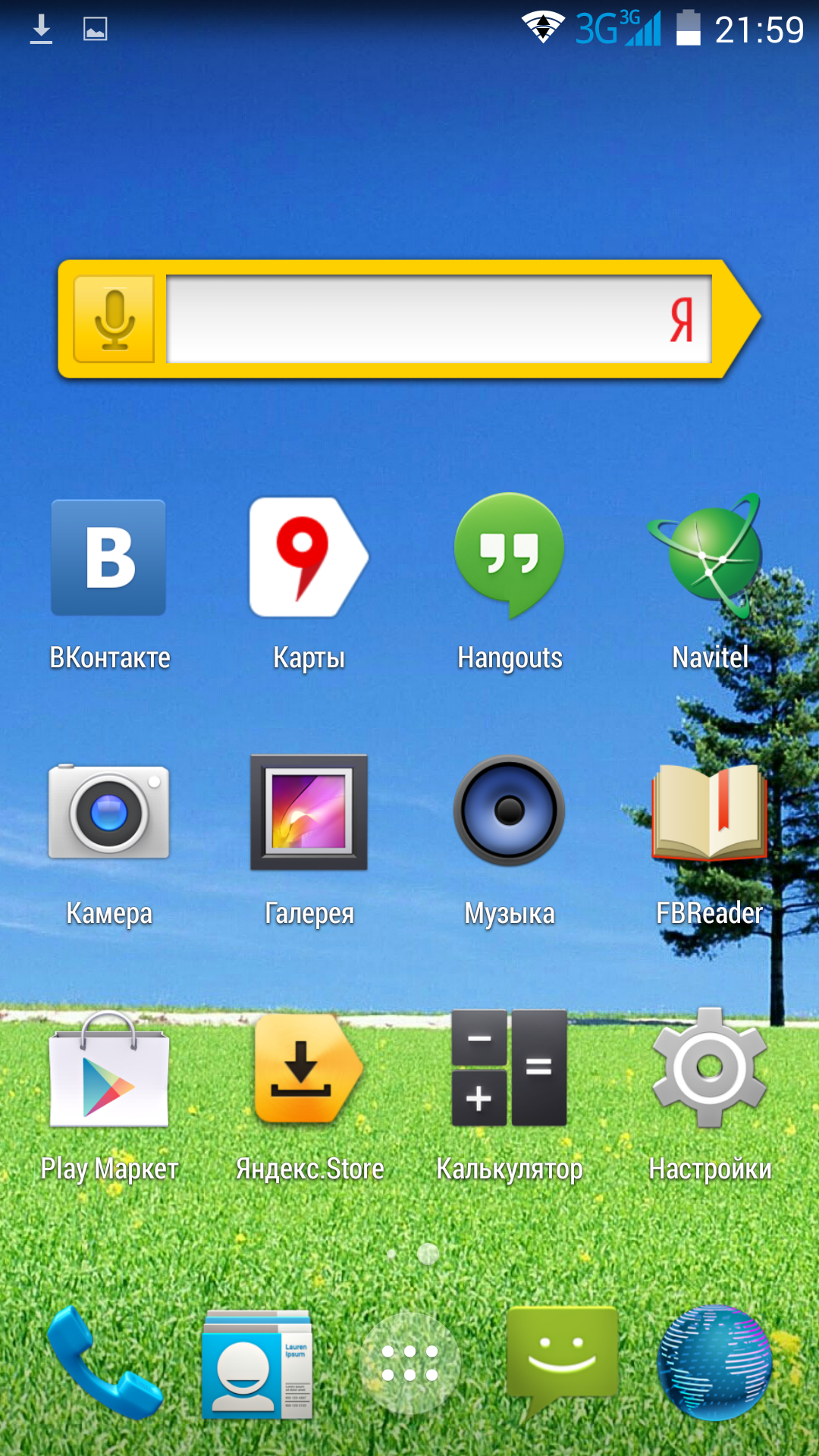This screenshot has height=1456, width=819.
Task: Open the app drawer
Action: [409, 1363]
